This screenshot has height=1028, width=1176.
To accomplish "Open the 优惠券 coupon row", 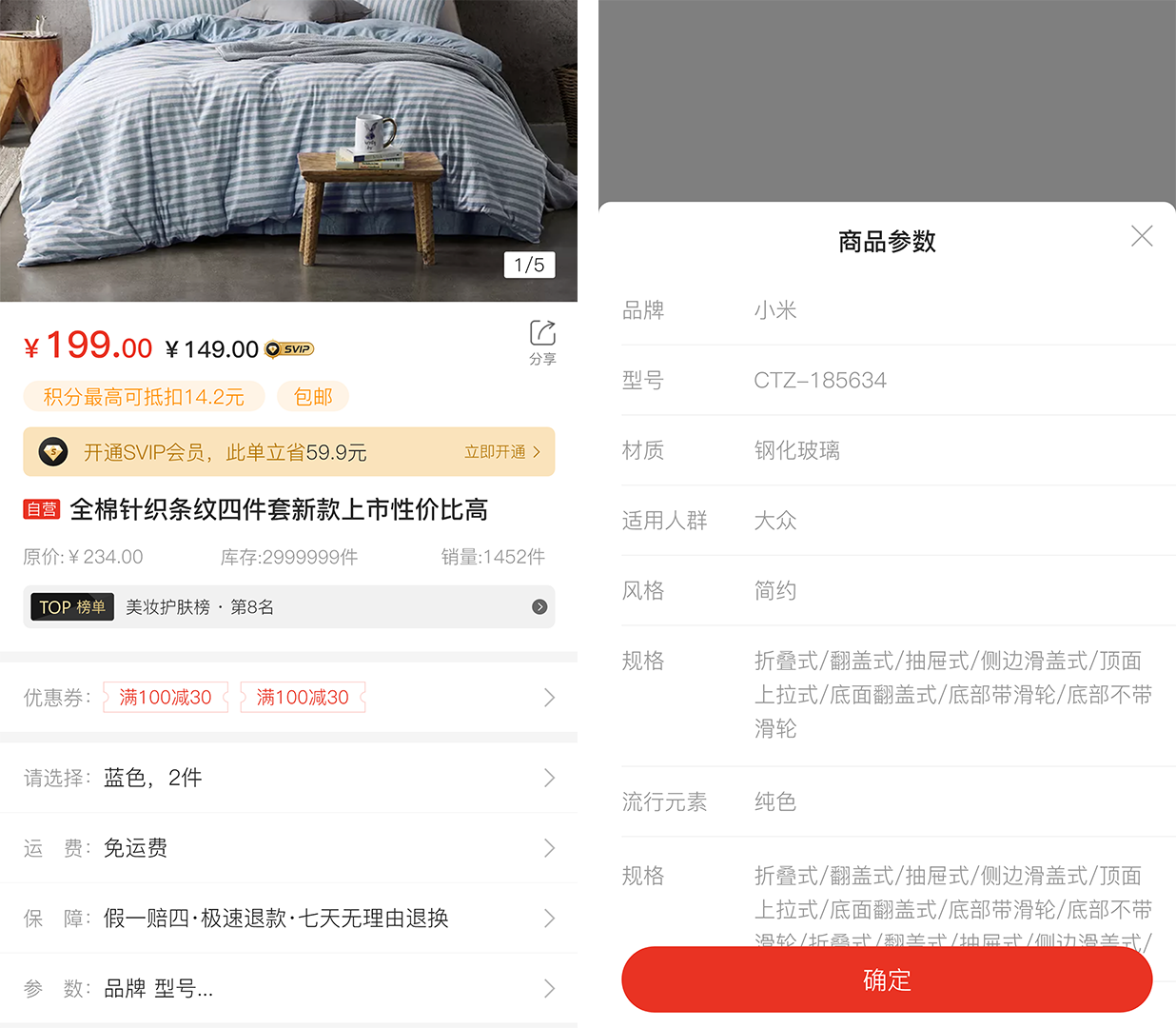I will (x=288, y=698).
